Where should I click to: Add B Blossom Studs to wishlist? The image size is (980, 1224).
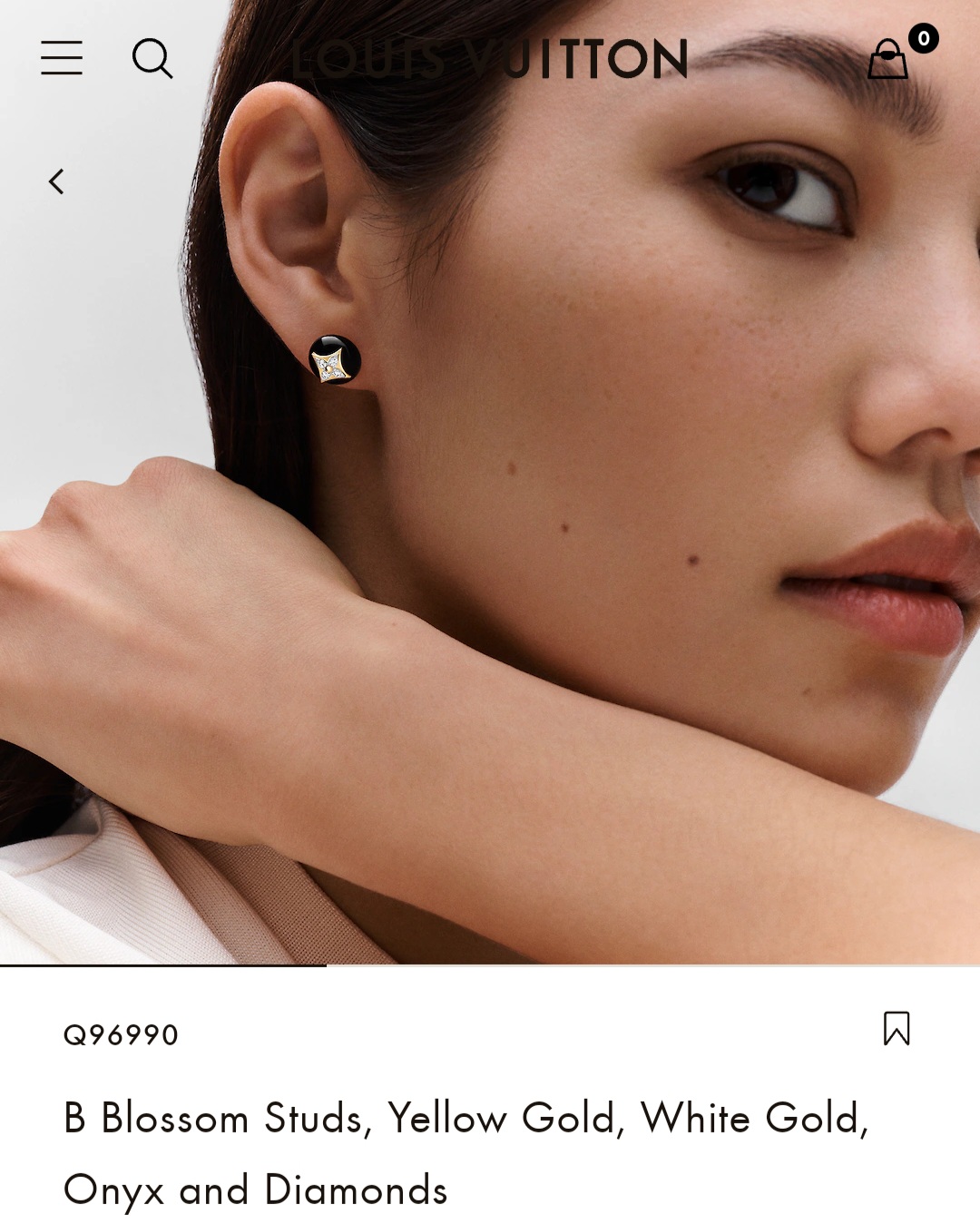click(x=896, y=1028)
